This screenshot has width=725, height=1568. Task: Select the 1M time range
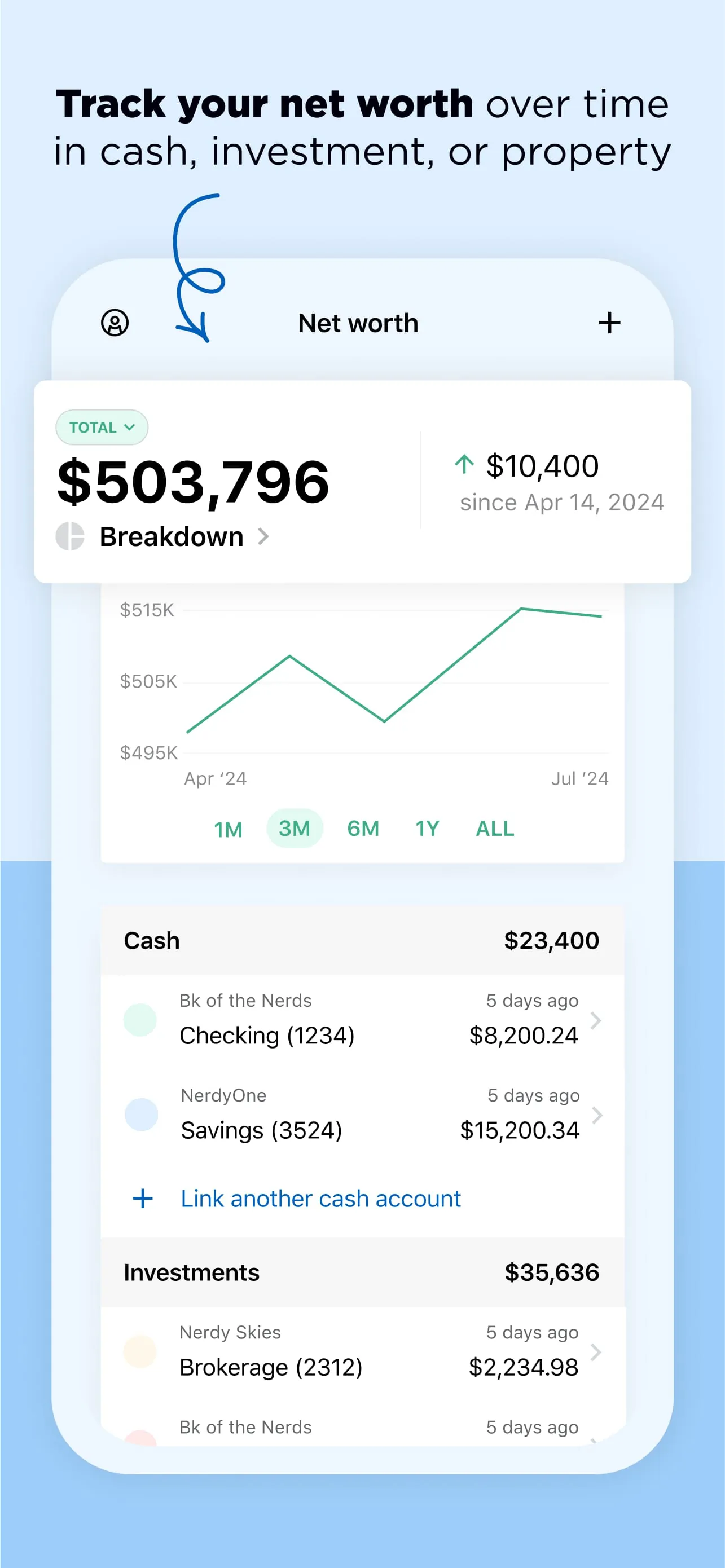coord(228,829)
